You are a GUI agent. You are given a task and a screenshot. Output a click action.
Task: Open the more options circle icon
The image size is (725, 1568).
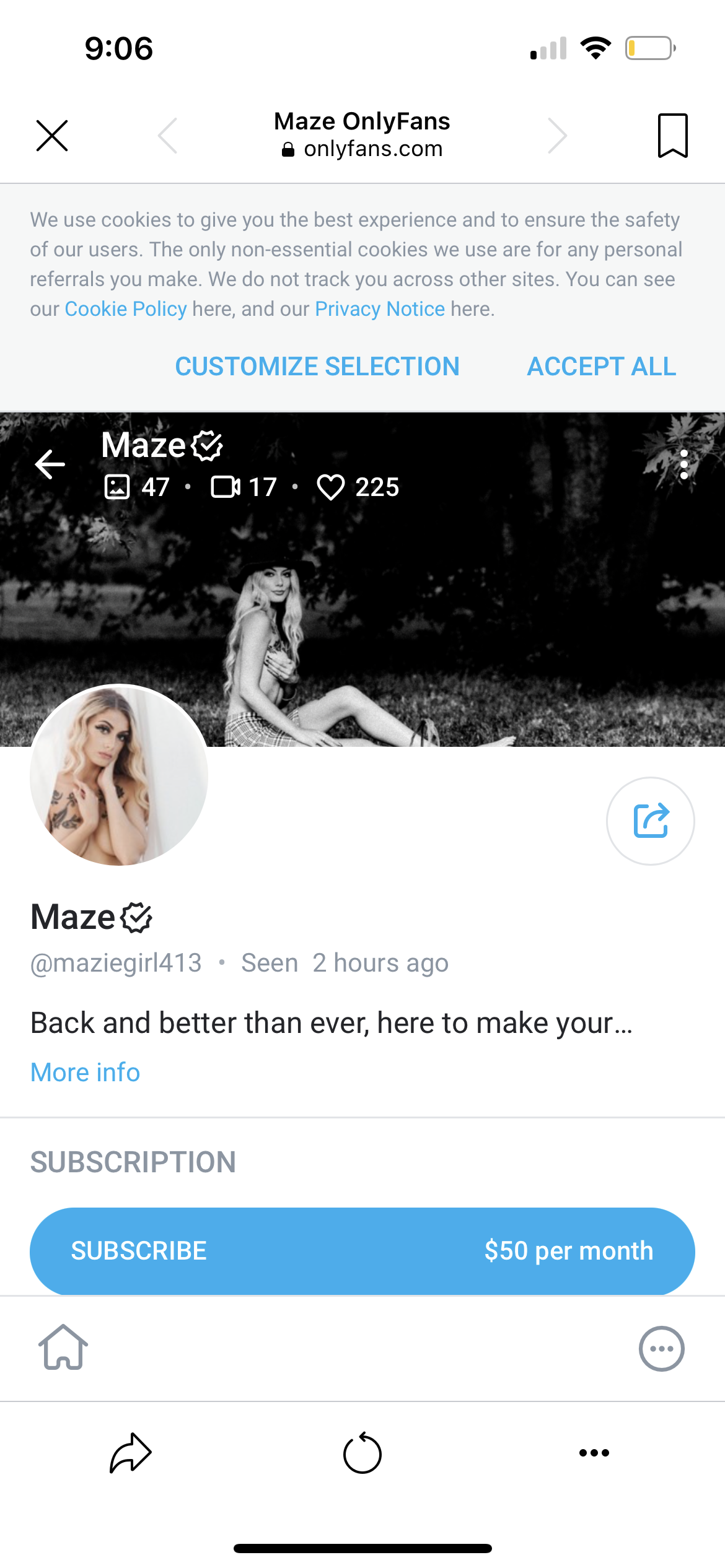[x=661, y=1349]
